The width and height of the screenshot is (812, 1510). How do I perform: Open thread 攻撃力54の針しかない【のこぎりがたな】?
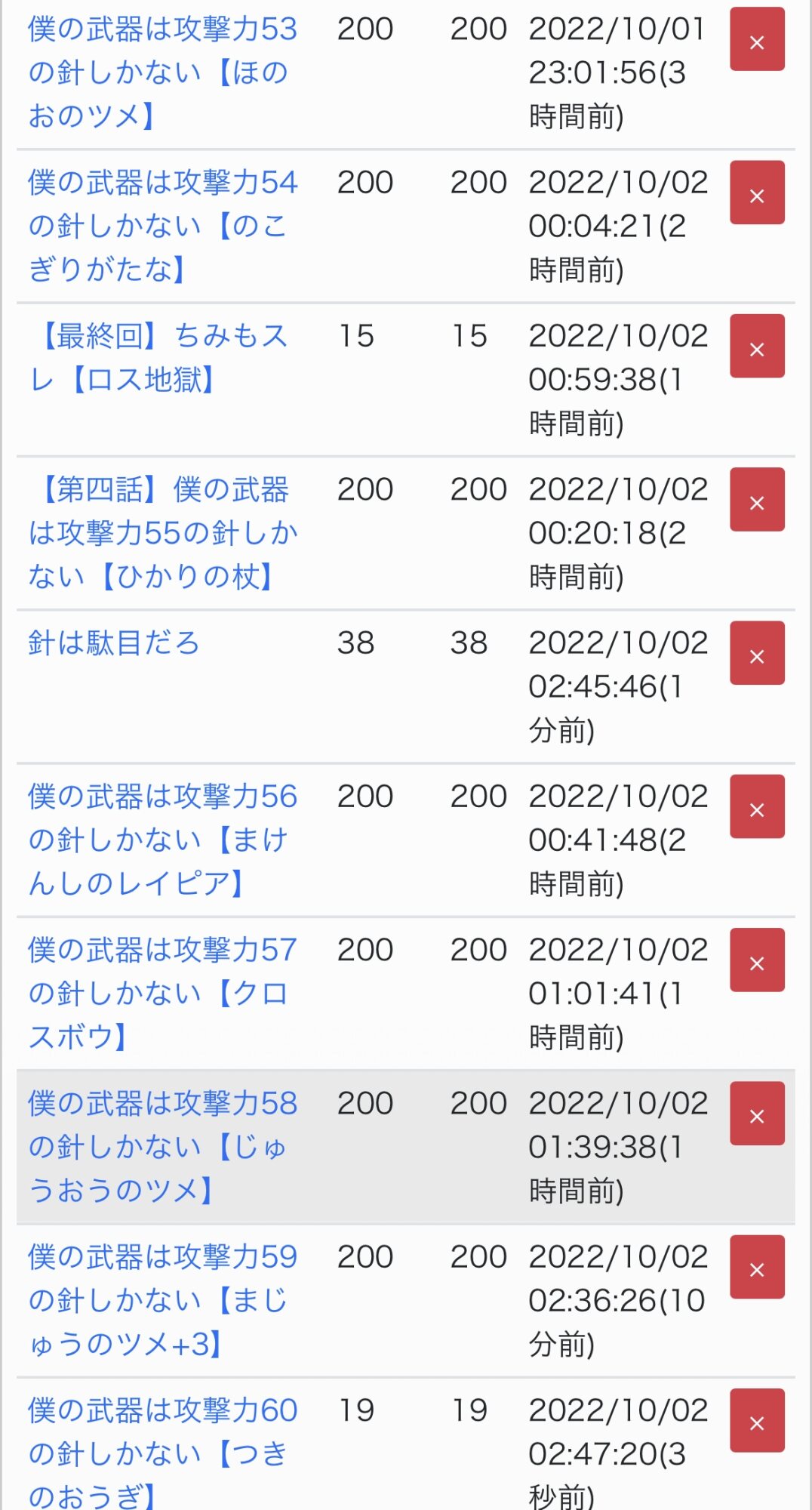click(162, 226)
